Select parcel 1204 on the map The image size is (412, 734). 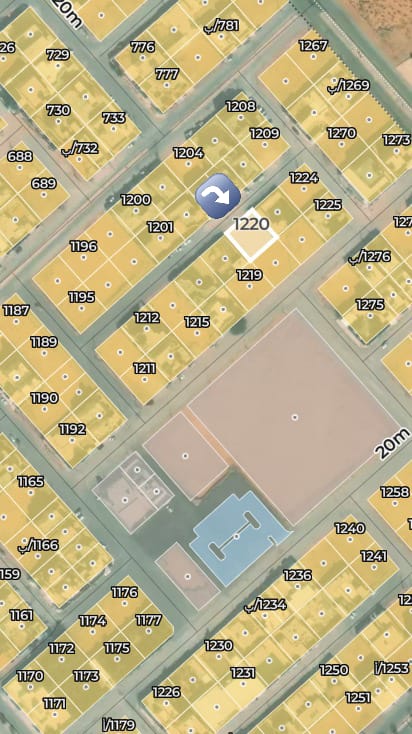[x=188, y=153]
